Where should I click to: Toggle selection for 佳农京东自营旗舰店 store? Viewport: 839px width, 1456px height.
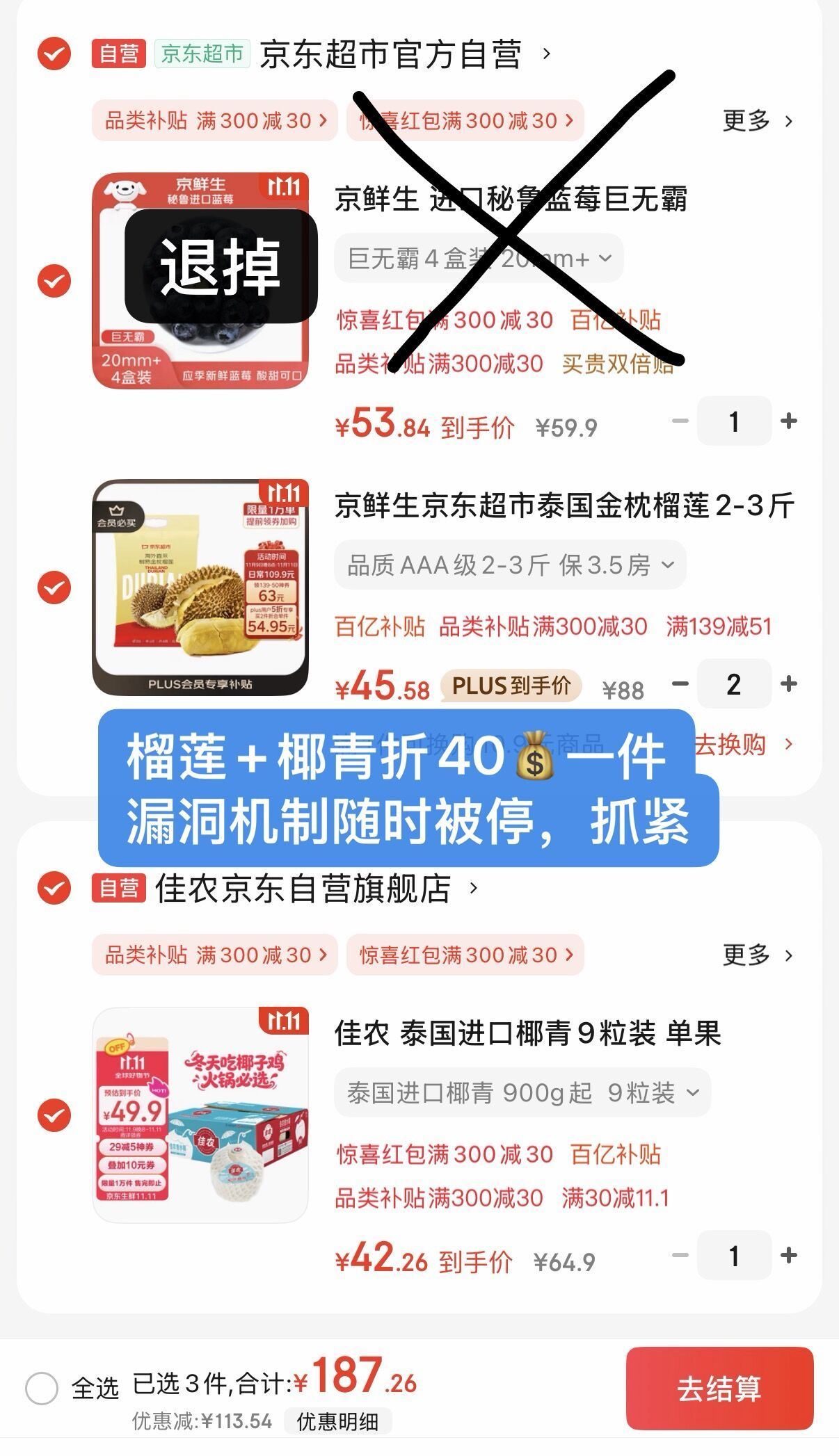coord(53,886)
